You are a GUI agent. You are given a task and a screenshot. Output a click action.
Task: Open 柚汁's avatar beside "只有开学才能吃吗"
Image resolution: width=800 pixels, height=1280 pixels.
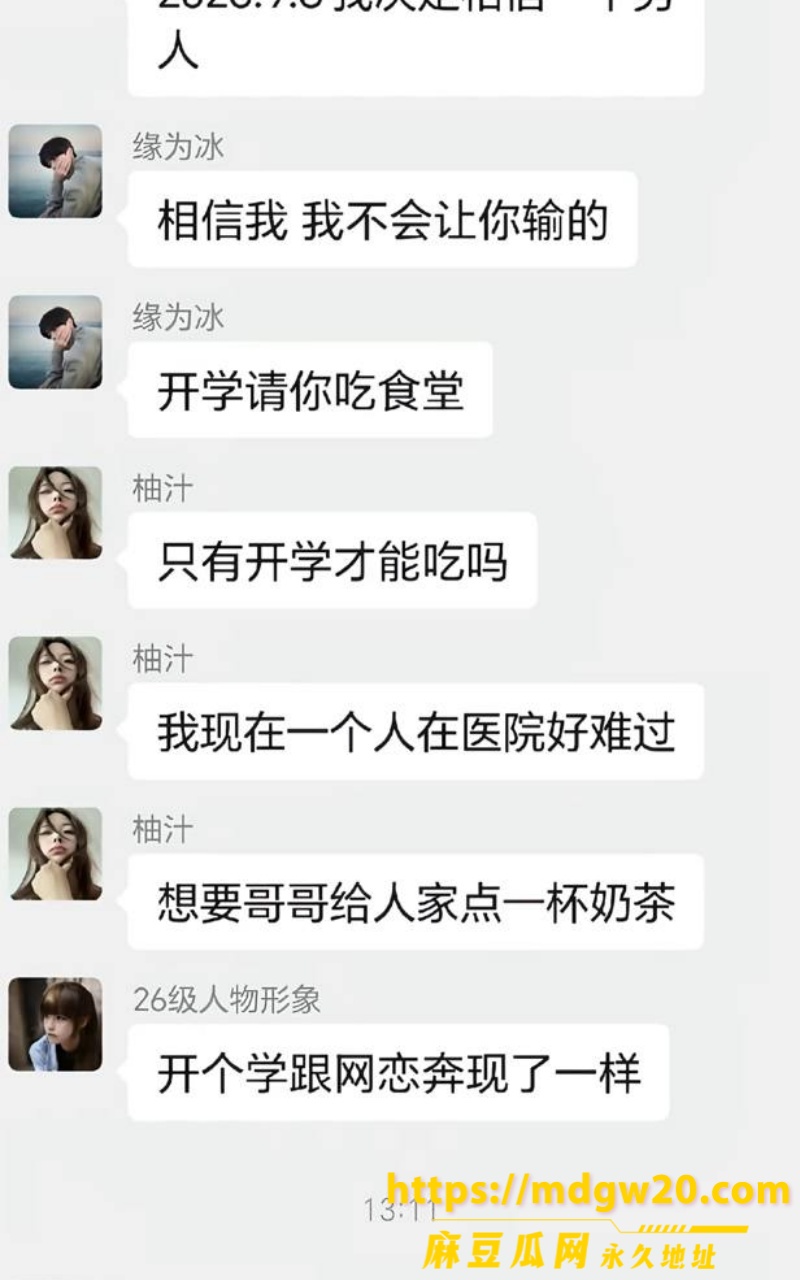click(55, 512)
